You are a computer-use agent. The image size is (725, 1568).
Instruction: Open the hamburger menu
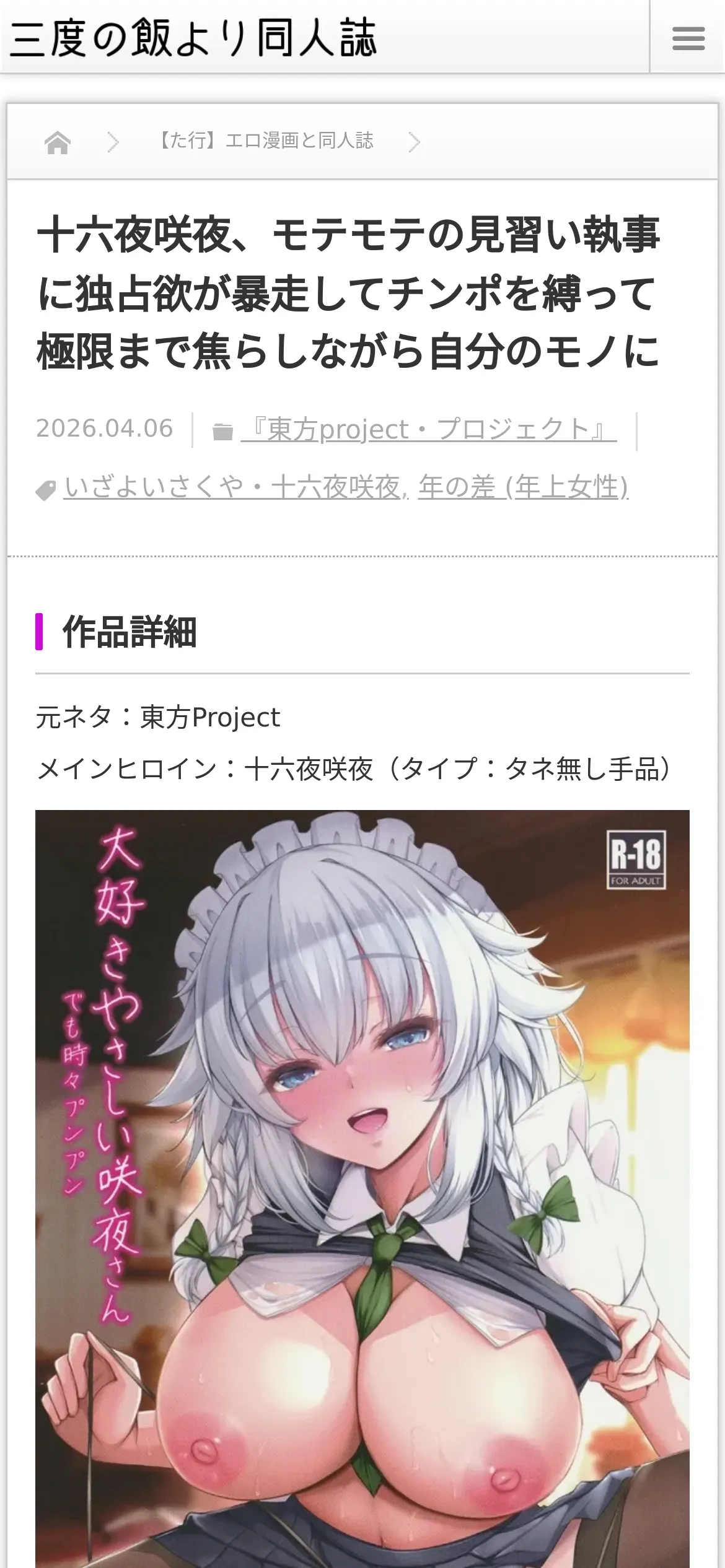(688, 38)
